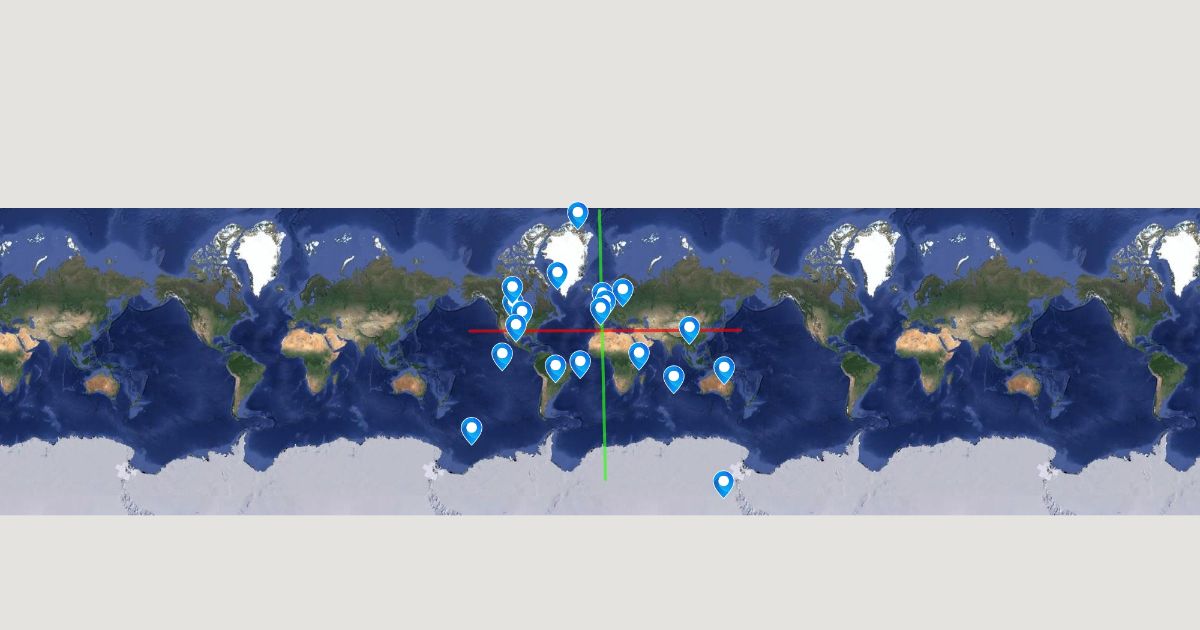Tap the pin over Mexico

[516, 326]
